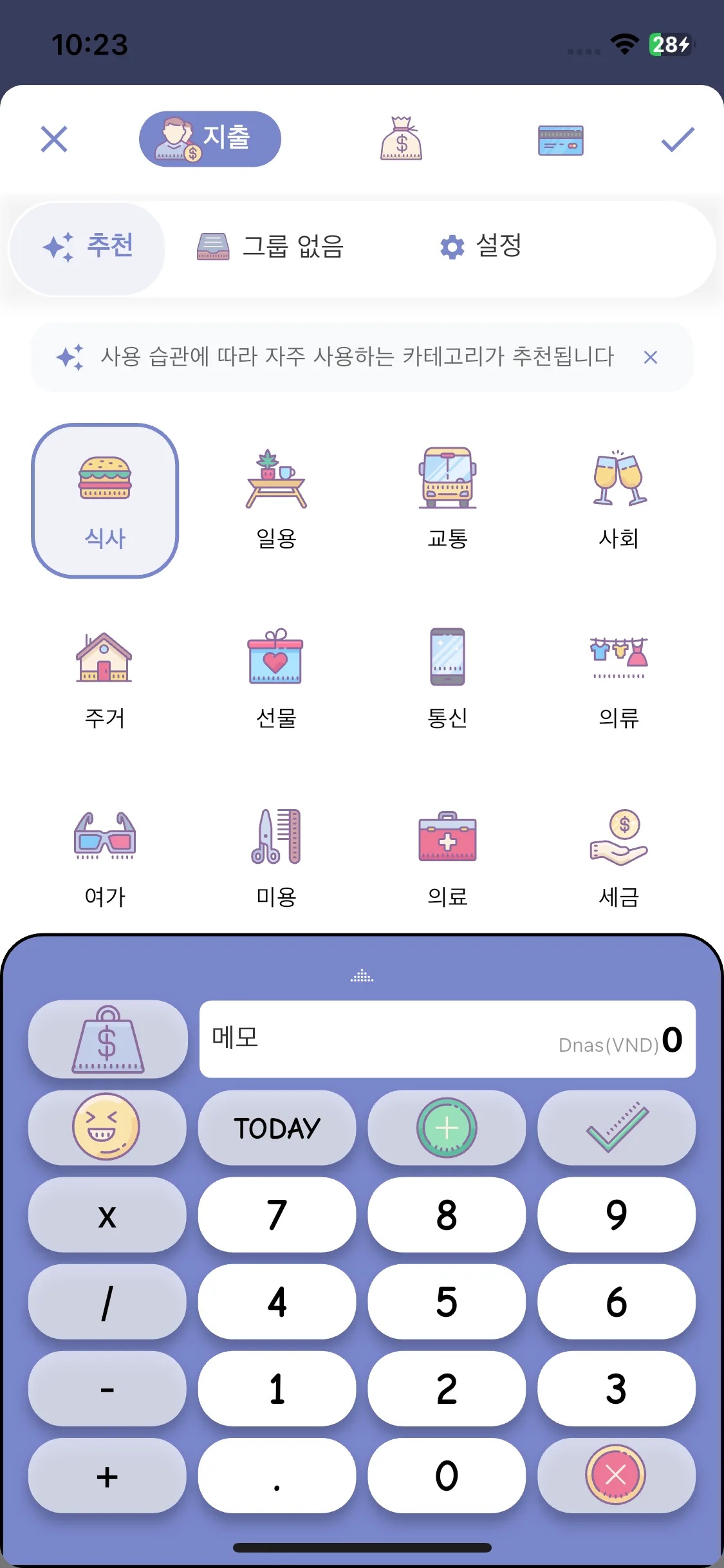
Task: Open the emoji face button on keypad
Action: click(106, 1128)
